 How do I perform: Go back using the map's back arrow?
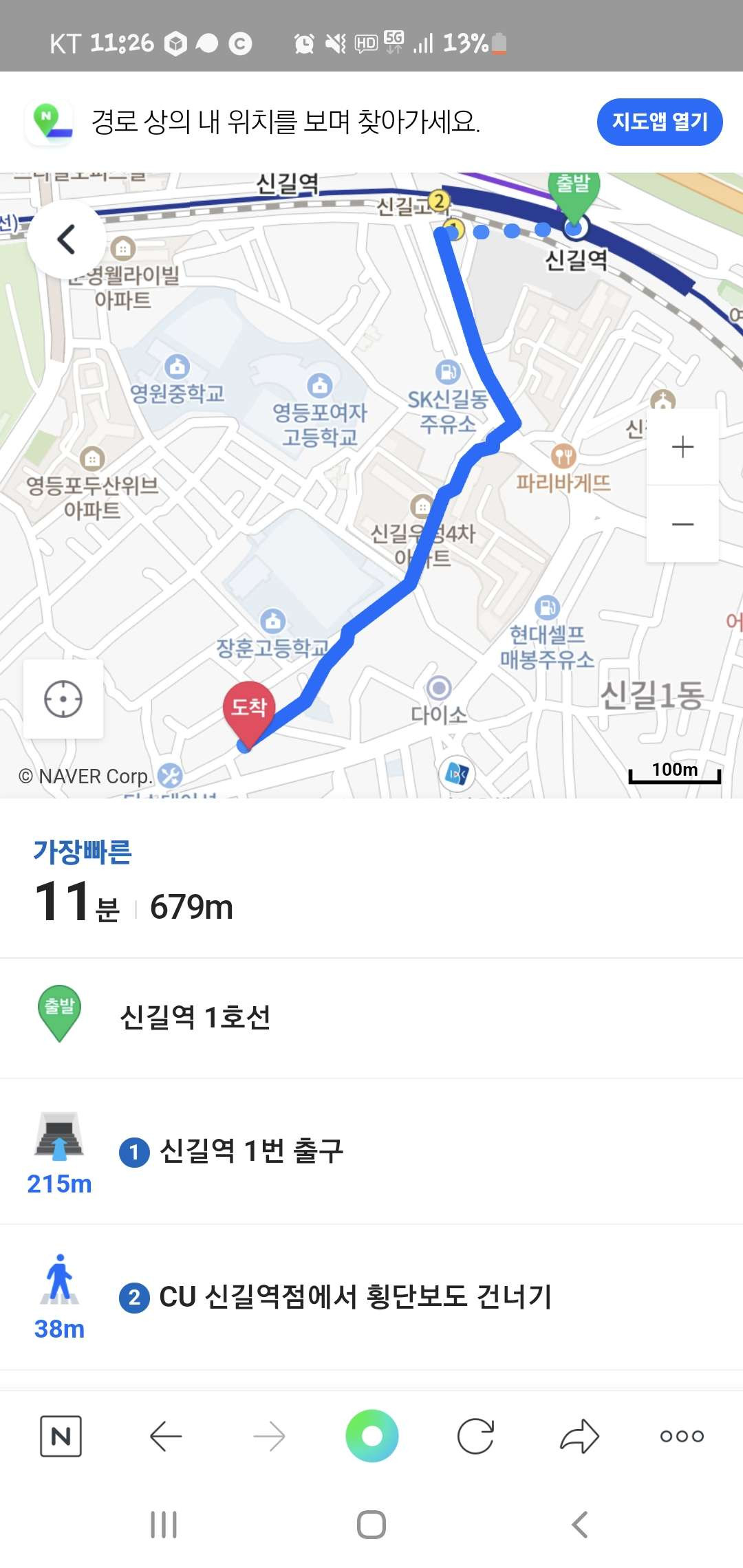66,239
